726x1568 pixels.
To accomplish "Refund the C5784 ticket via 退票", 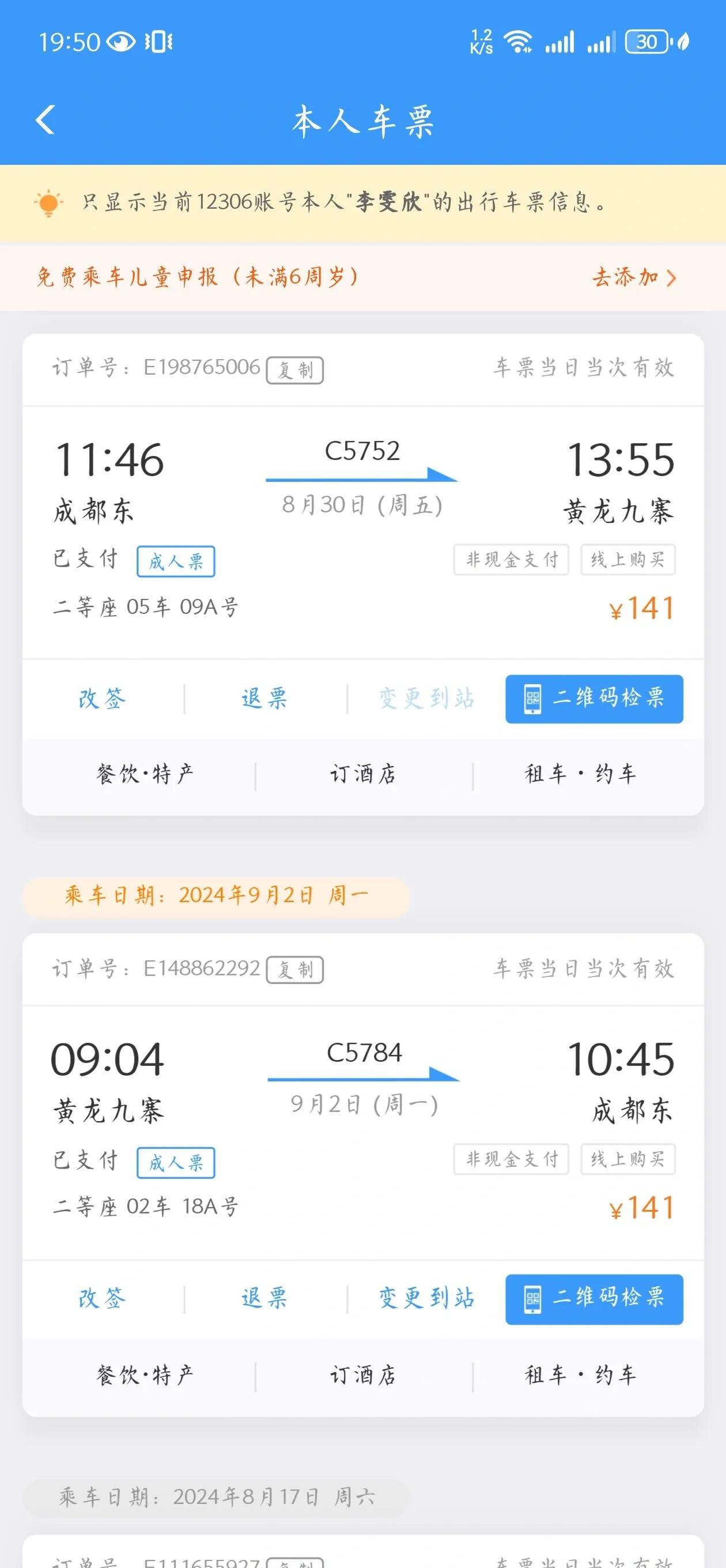I will [x=264, y=1298].
